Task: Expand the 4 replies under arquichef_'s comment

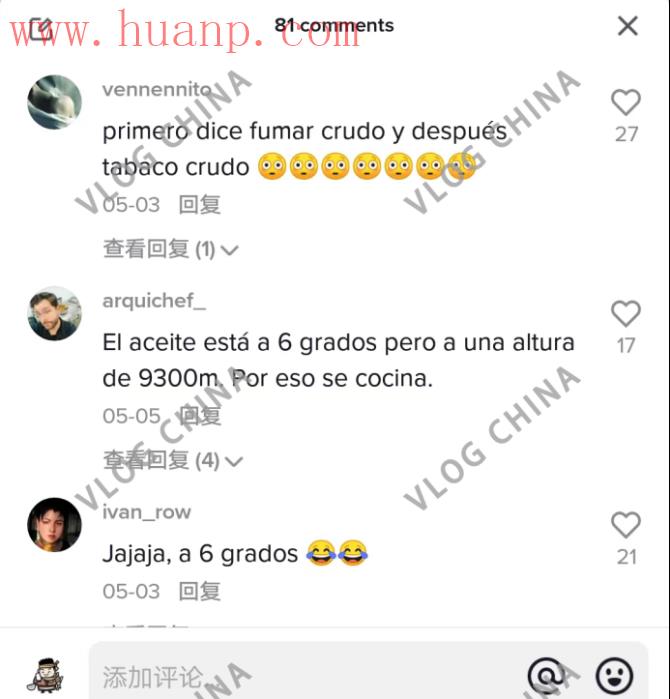Action: pos(172,461)
